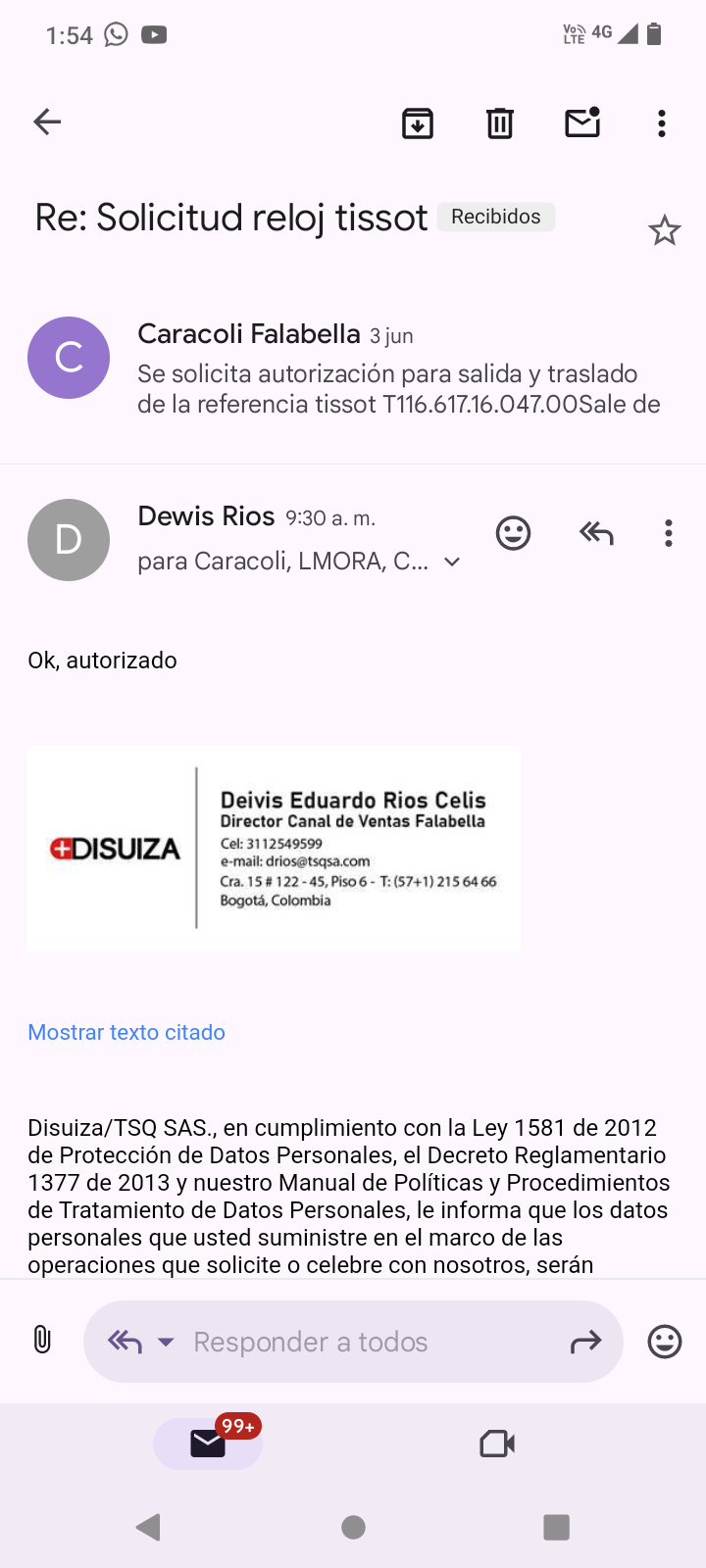Mark the conversation as unread
The height and width of the screenshot is (1568, 706).
pyautogui.click(x=582, y=122)
